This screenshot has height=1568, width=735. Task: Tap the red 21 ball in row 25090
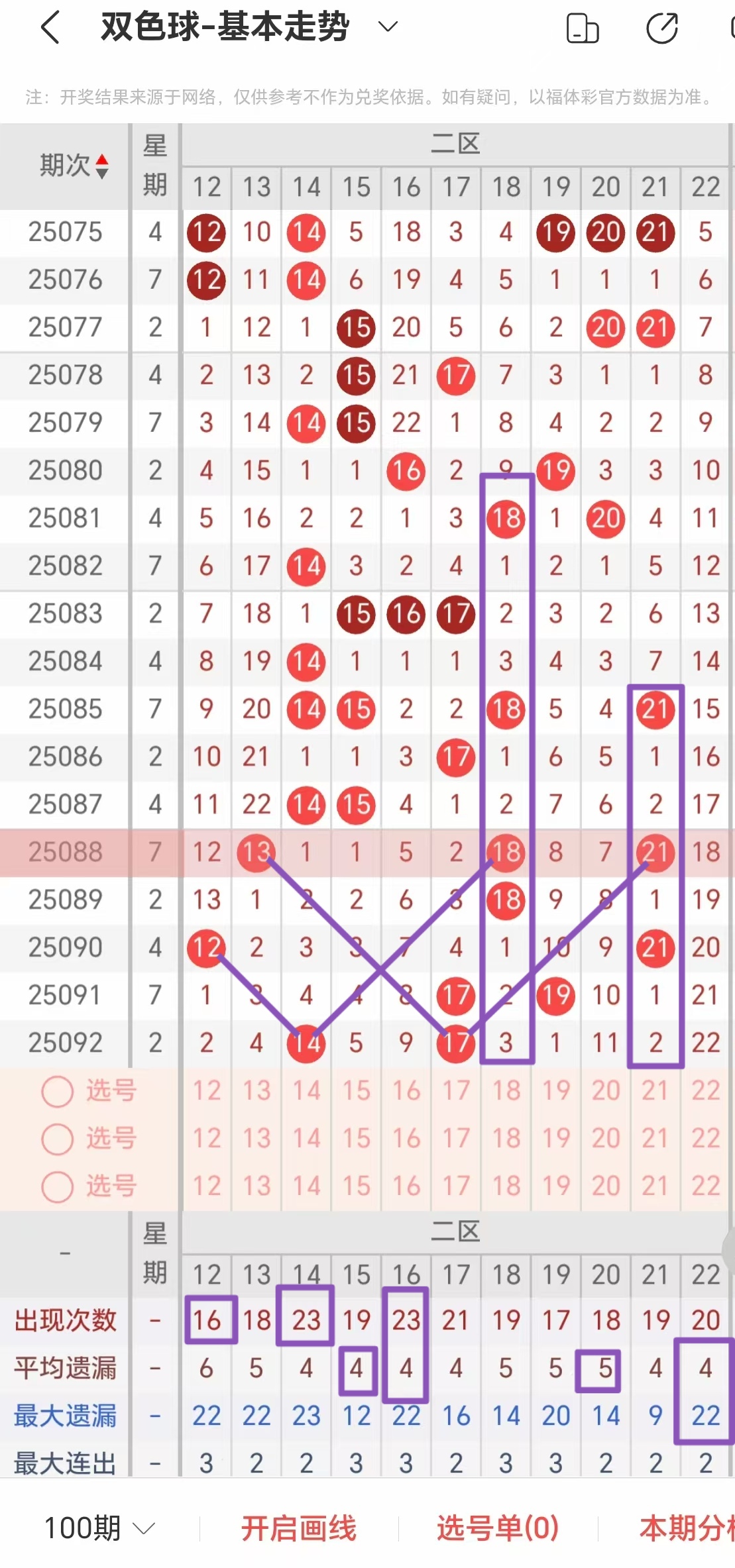(655, 947)
